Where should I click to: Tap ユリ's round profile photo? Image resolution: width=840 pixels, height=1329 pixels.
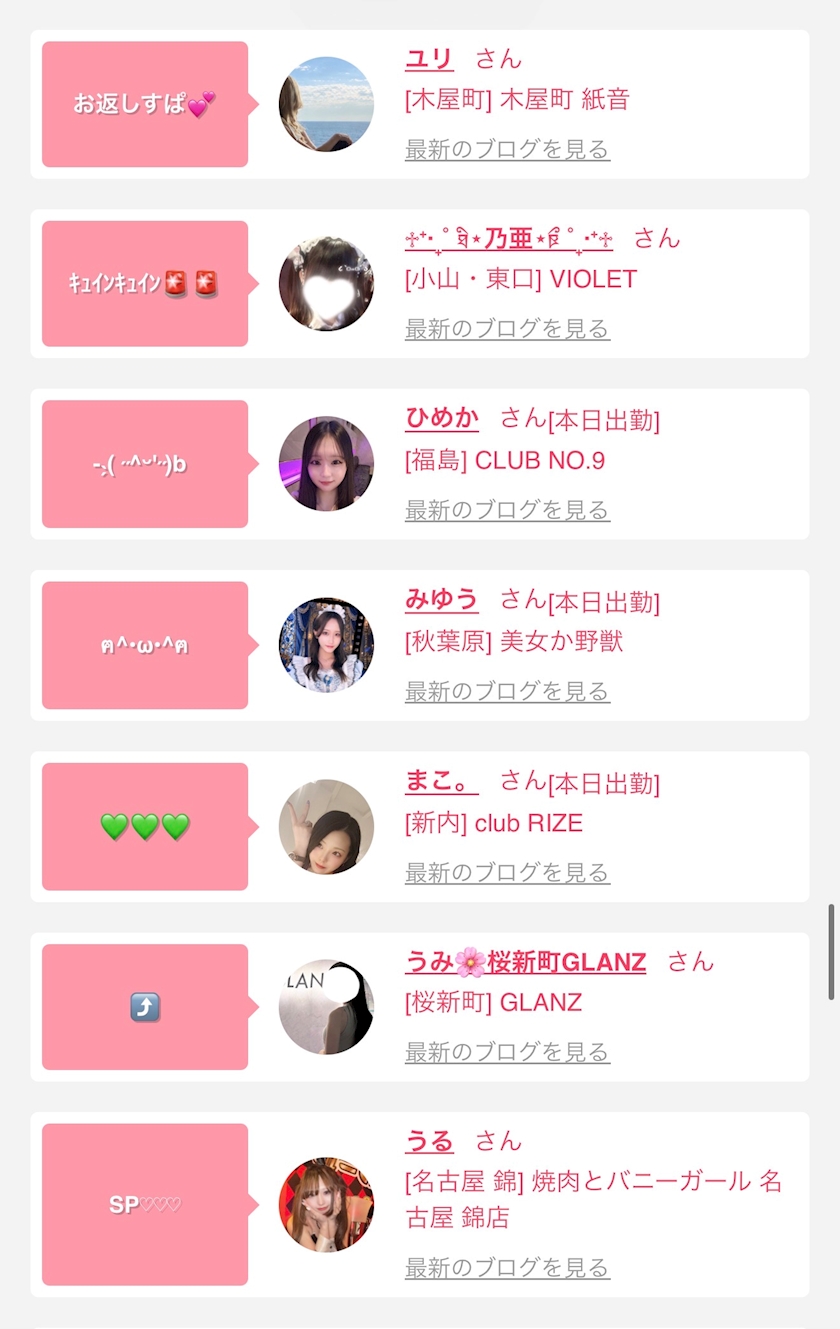point(326,104)
